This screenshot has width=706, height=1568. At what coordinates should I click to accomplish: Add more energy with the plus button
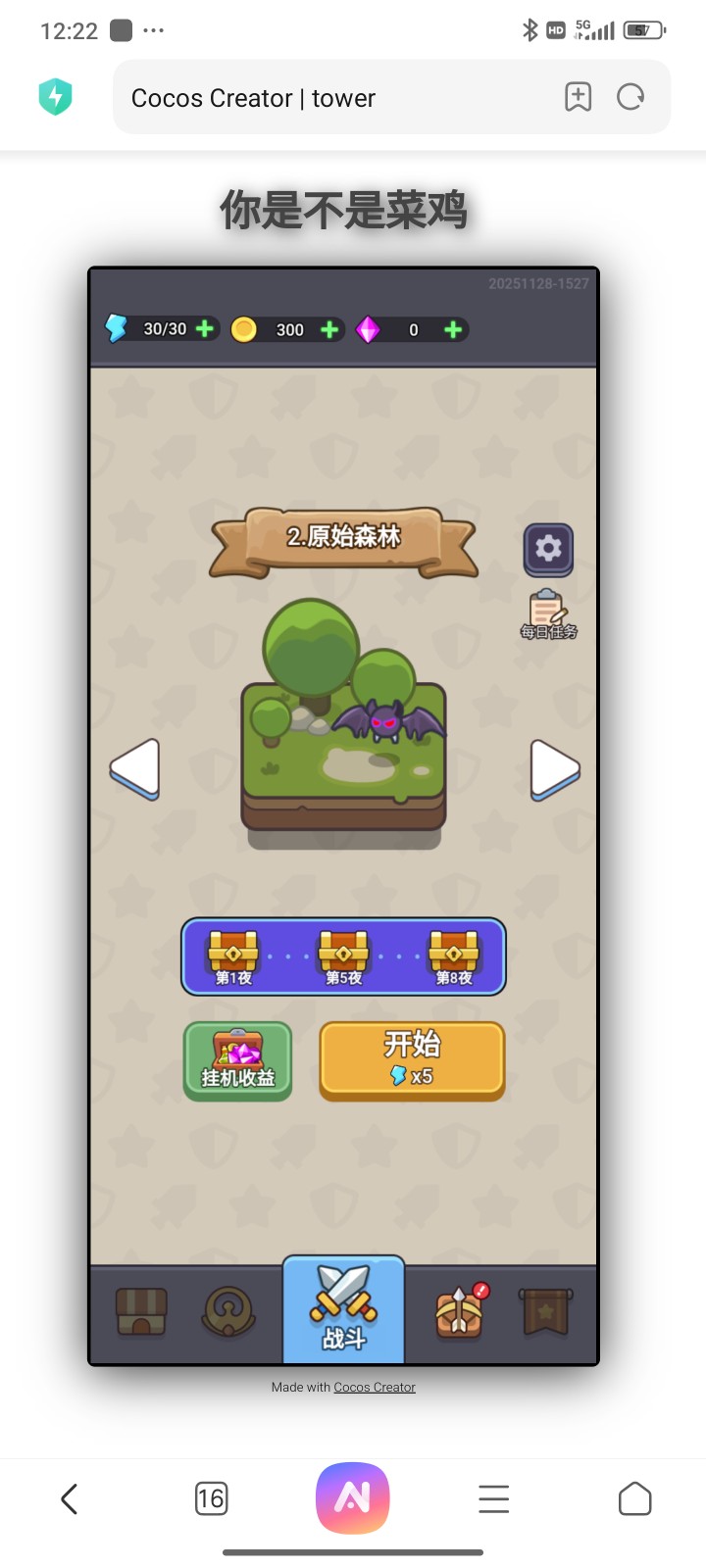click(x=205, y=329)
